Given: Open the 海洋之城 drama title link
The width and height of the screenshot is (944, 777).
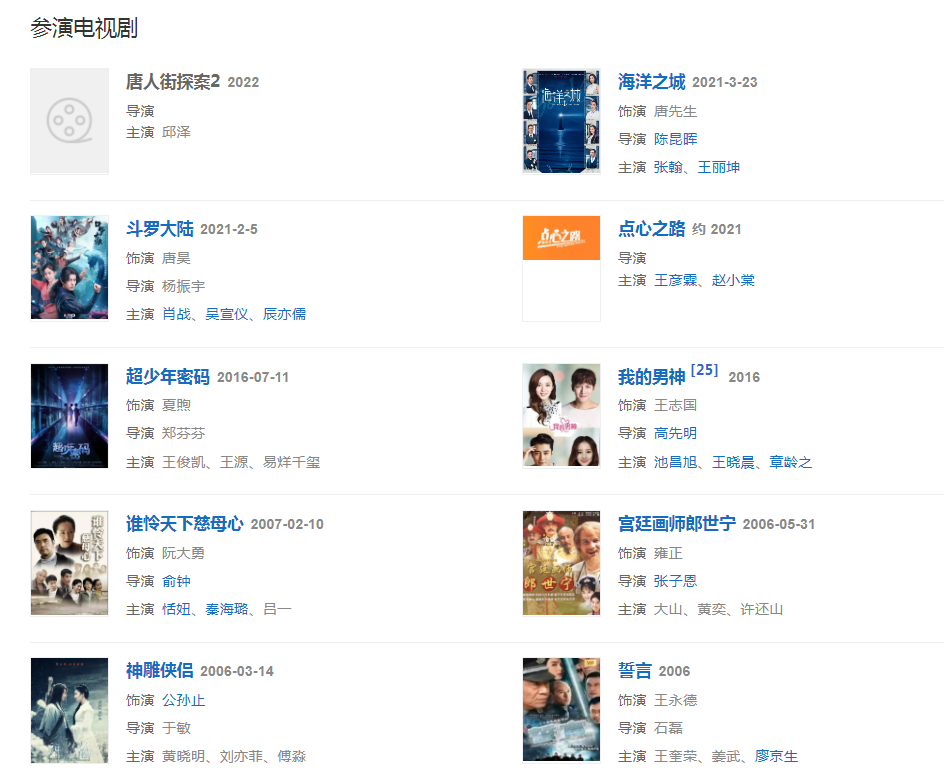Looking at the screenshot, I should tap(651, 82).
